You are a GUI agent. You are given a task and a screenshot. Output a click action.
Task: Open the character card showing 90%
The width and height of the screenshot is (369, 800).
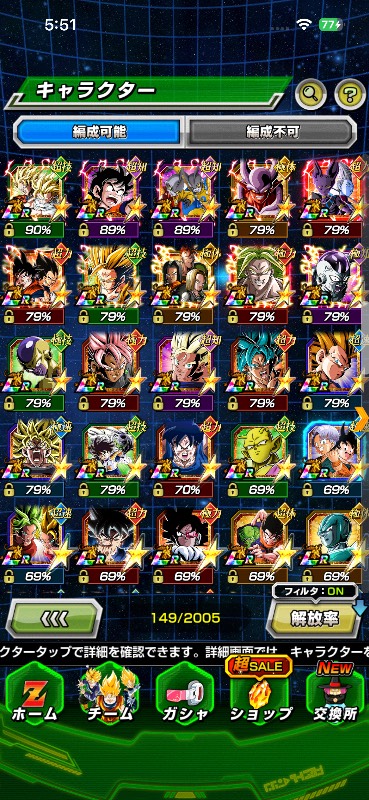35,198
